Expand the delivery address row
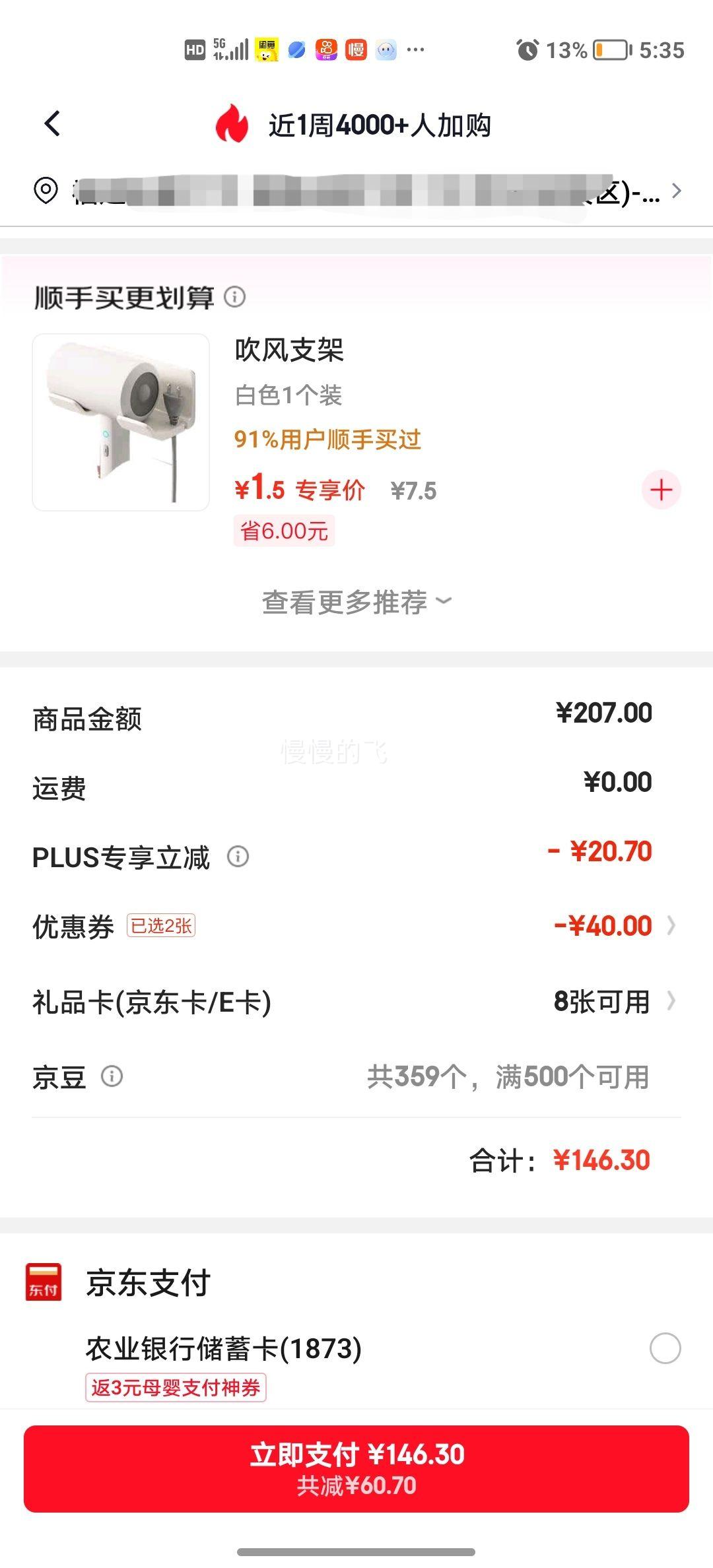713x1568 pixels. 676,191
